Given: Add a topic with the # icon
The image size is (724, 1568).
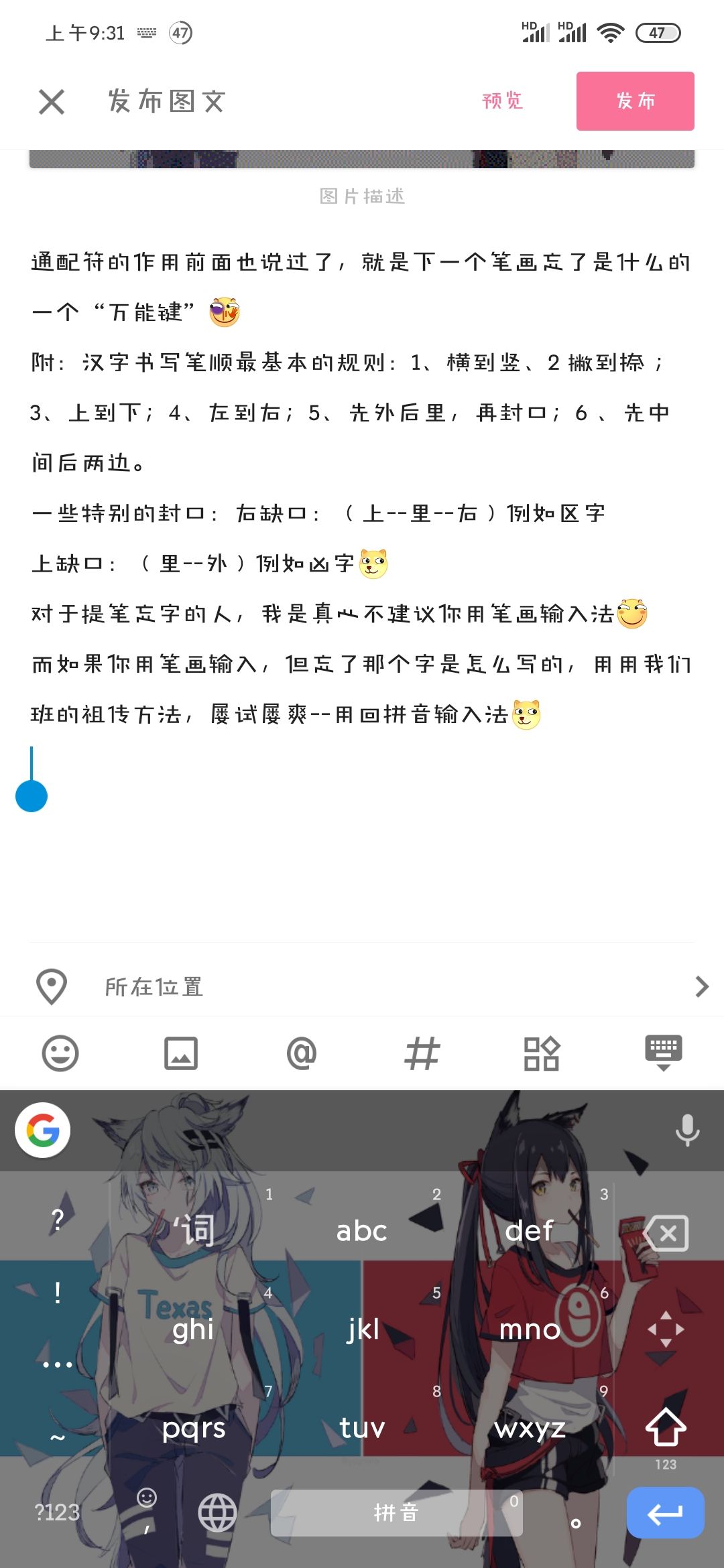Looking at the screenshot, I should point(422,1053).
